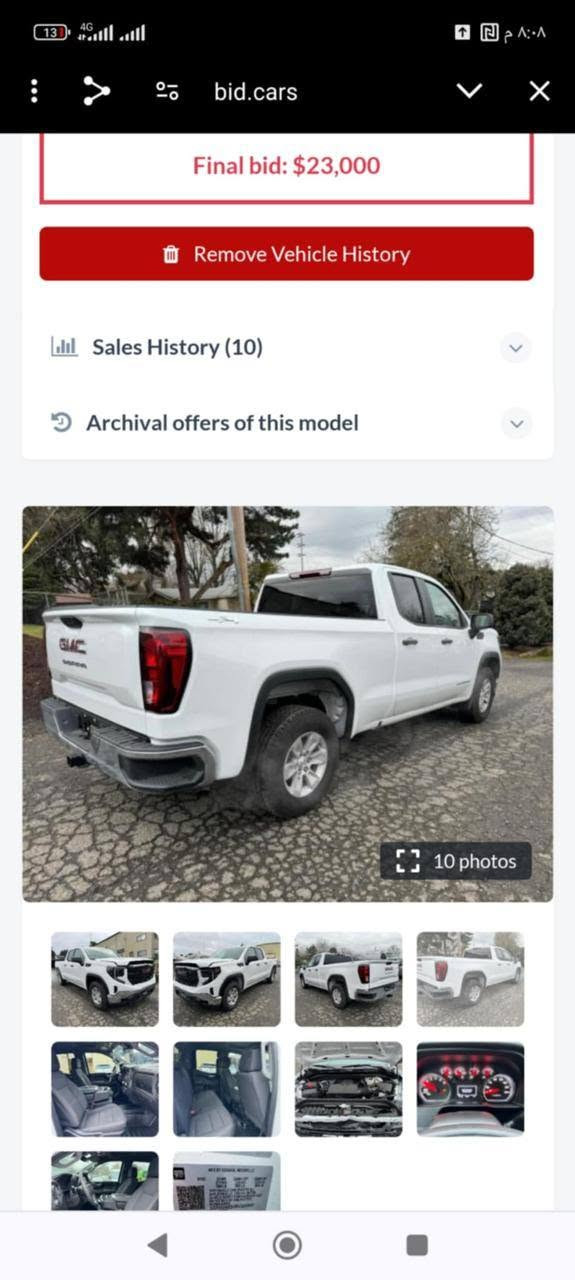Minimize the browser tab with down chevron
Image resolution: width=575 pixels, height=1280 pixels.
click(x=469, y=91)
